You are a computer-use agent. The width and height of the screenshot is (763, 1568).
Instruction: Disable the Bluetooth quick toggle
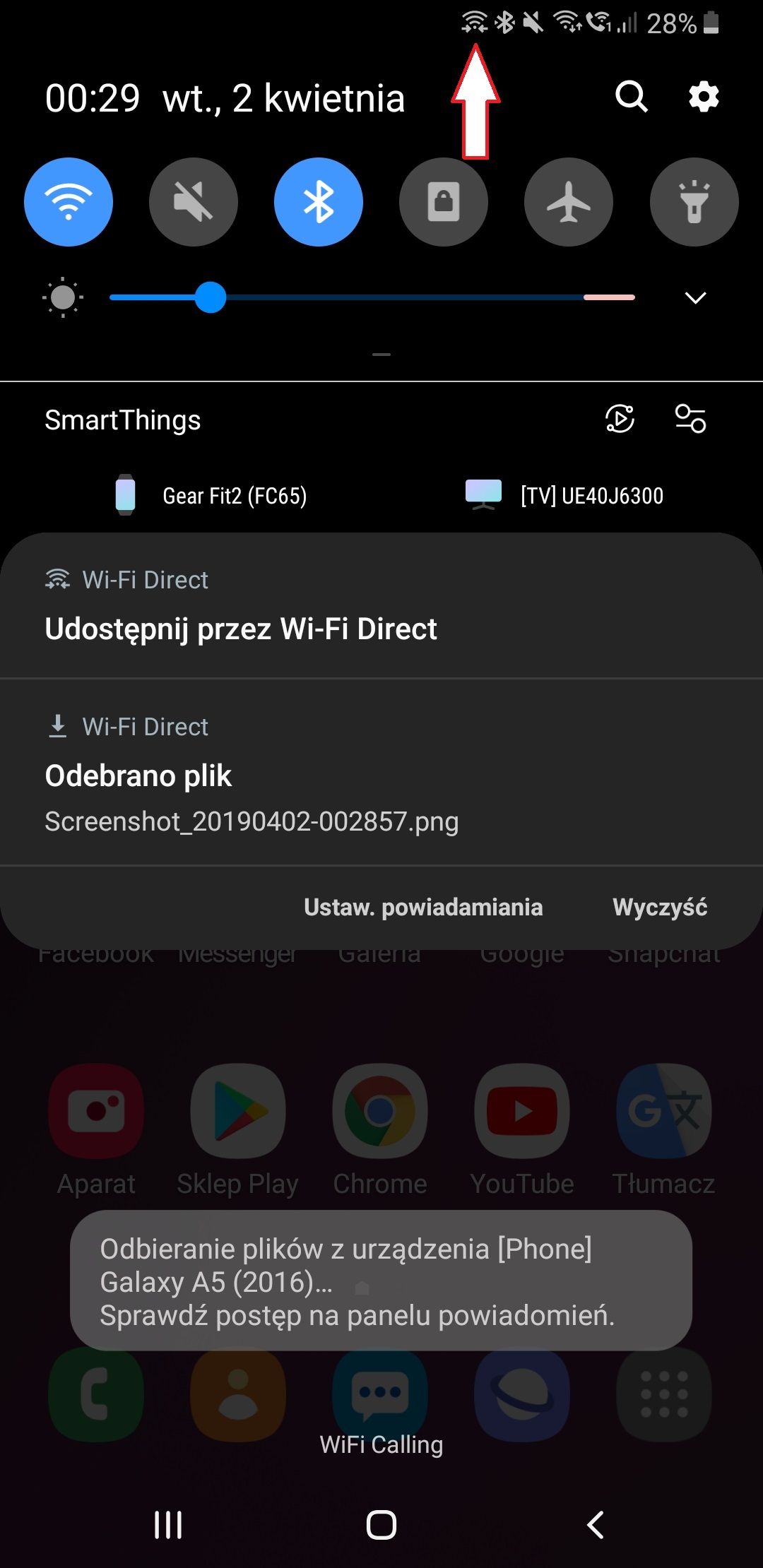(x=319, y=202)
